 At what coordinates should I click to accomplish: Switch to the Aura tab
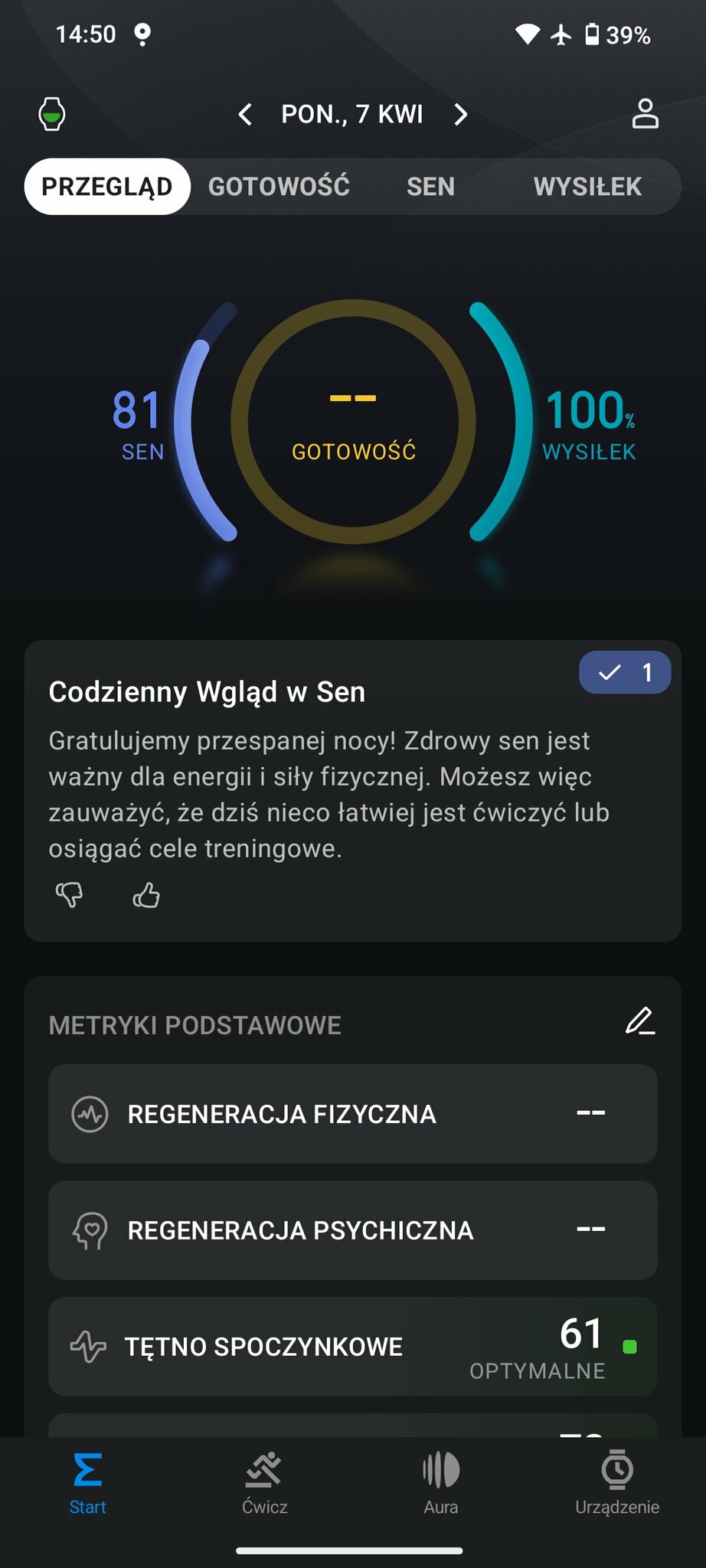pos(441,1483)
